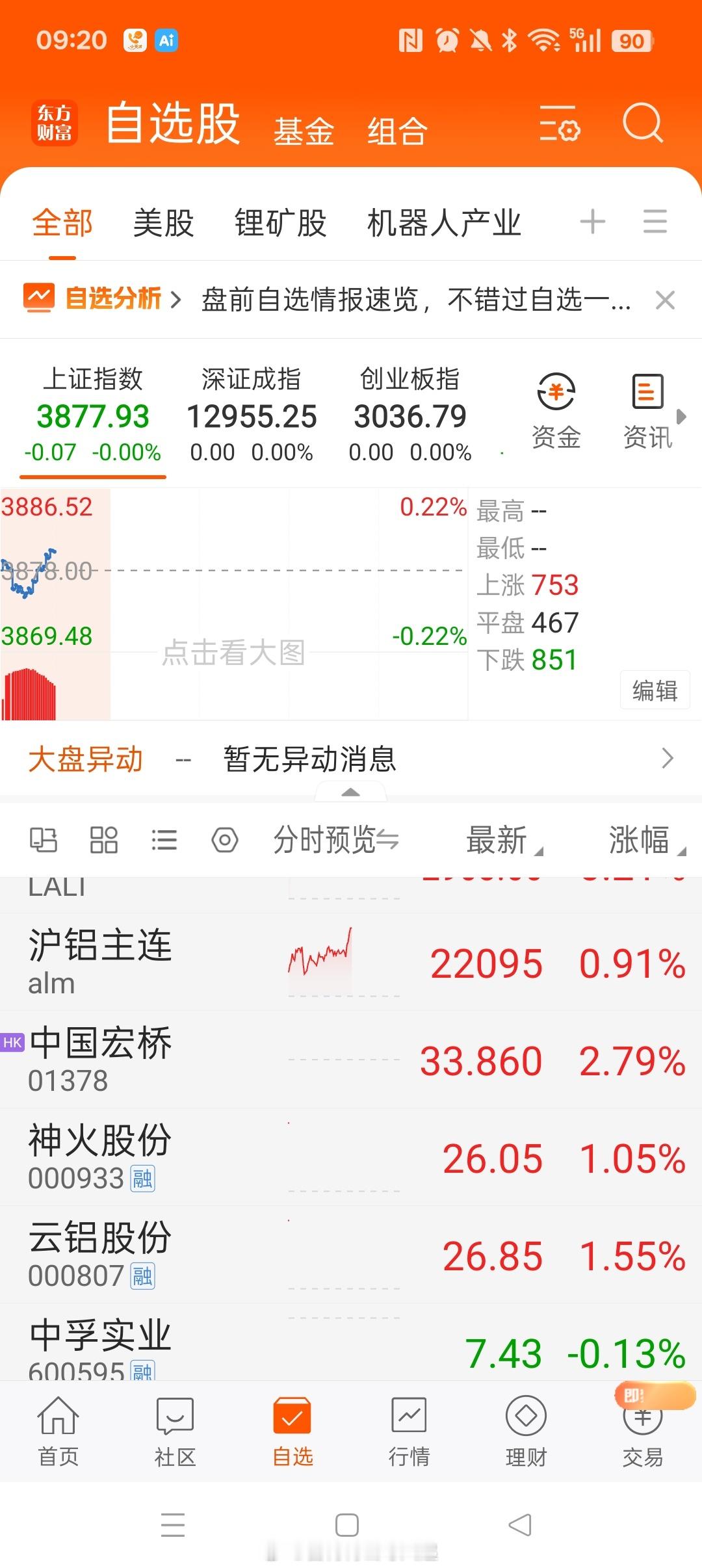Select the overlapping-cards view icon
Viewport: 702px width, 1568px height.
(x=43, y=839)
